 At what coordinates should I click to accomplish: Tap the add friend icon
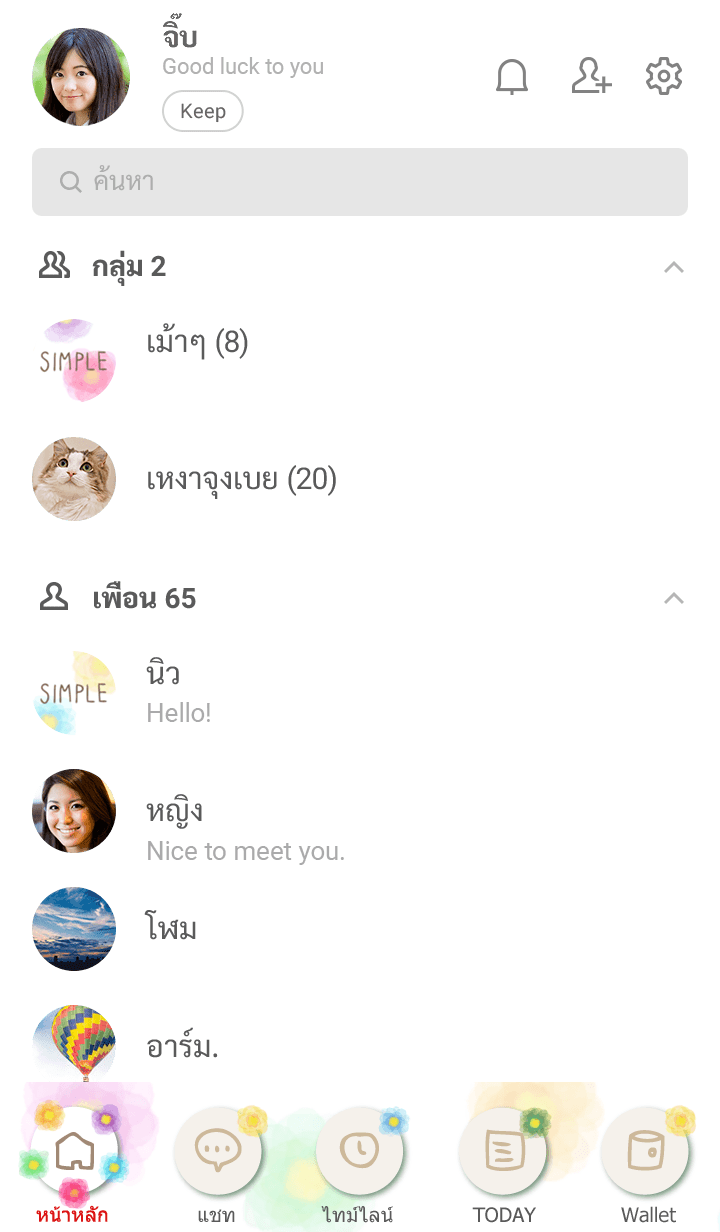(x=591, y=77)
